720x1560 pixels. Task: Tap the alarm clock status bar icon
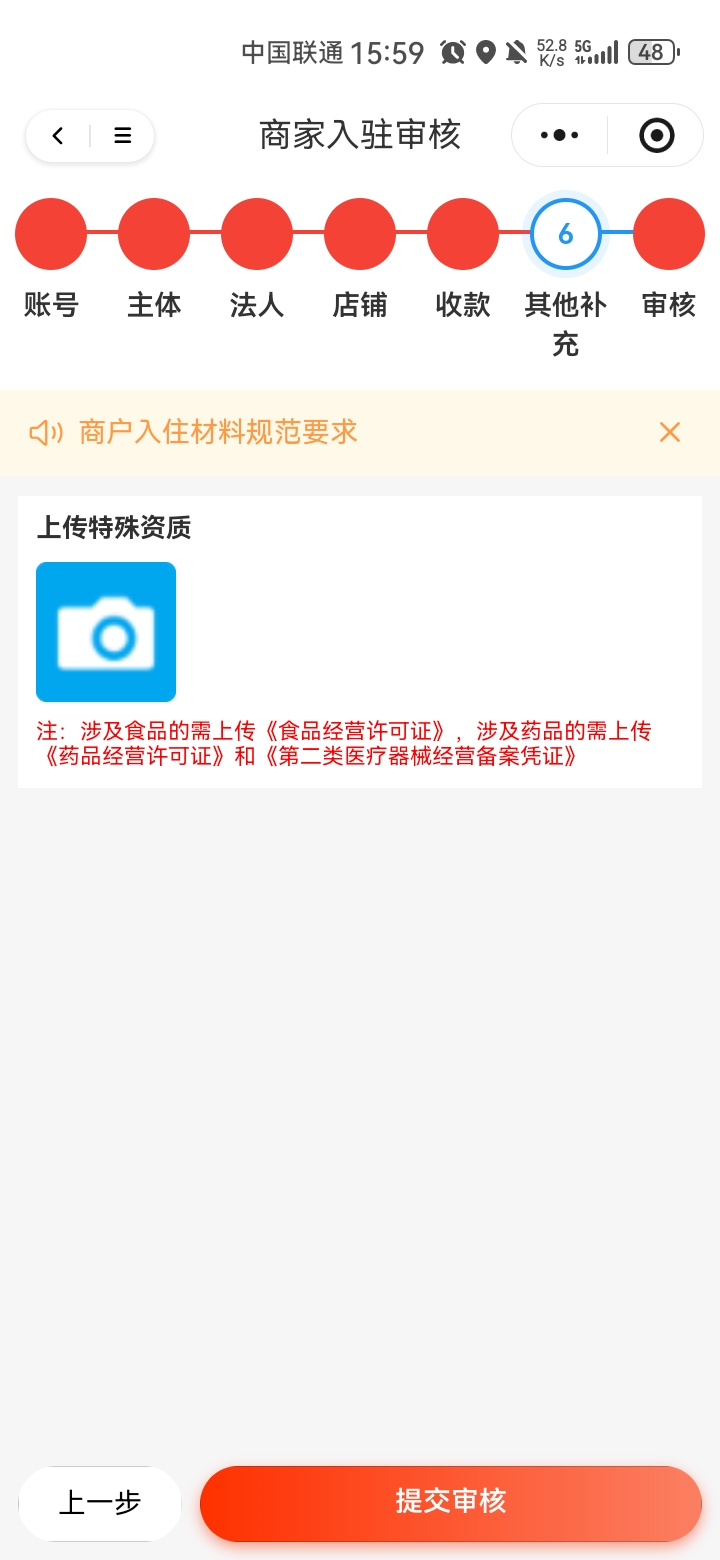click(452, 52)
